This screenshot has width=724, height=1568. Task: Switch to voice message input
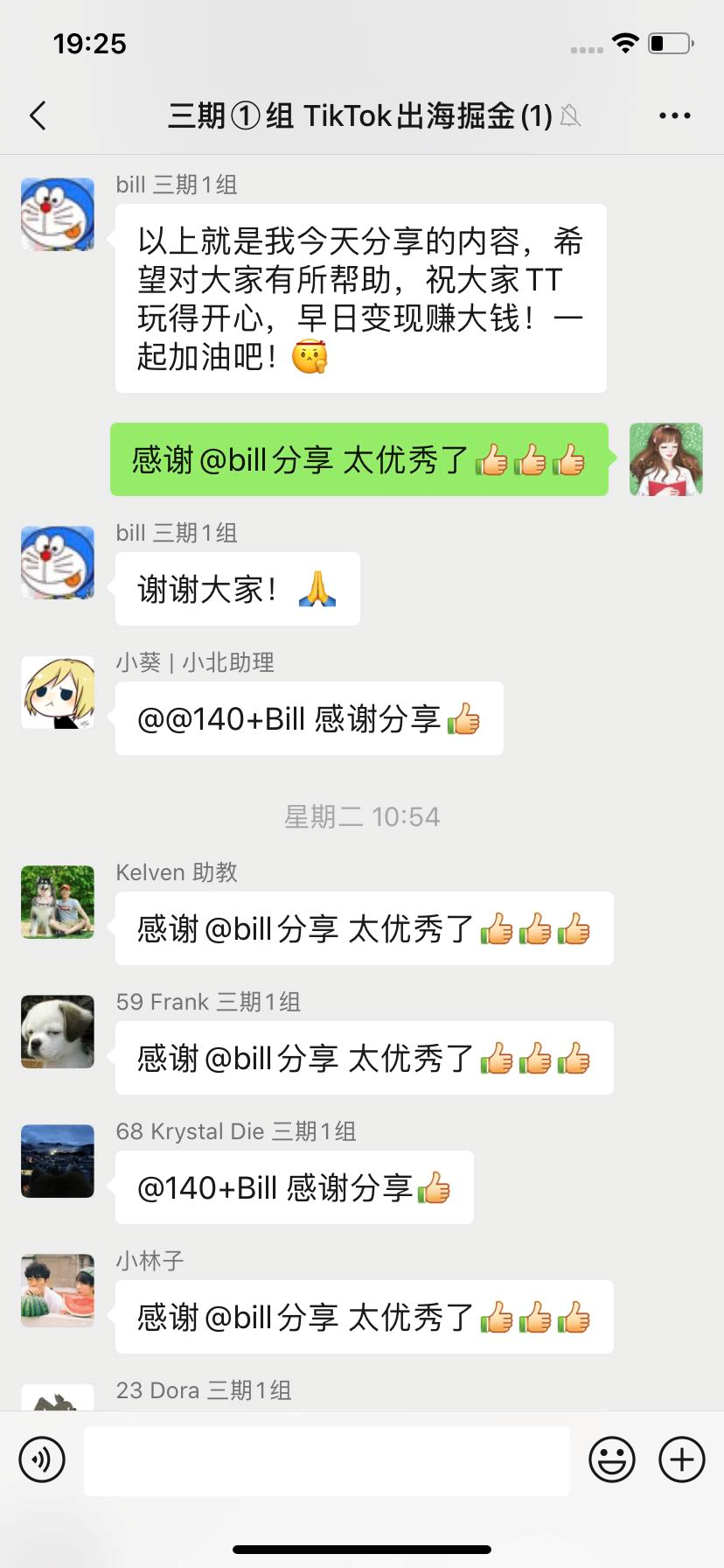click(x=42, y=1459)
